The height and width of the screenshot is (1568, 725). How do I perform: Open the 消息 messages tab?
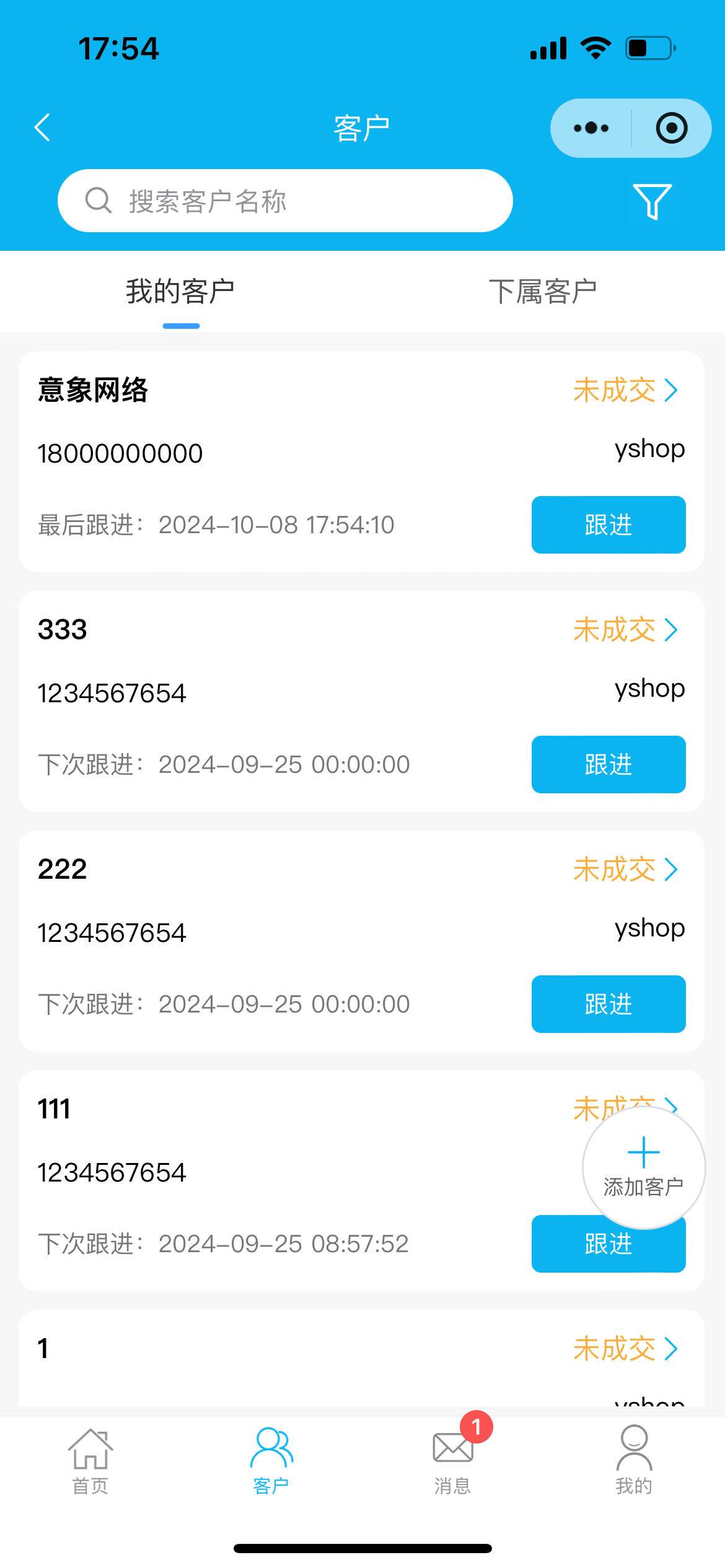(x=452, y=1459)
